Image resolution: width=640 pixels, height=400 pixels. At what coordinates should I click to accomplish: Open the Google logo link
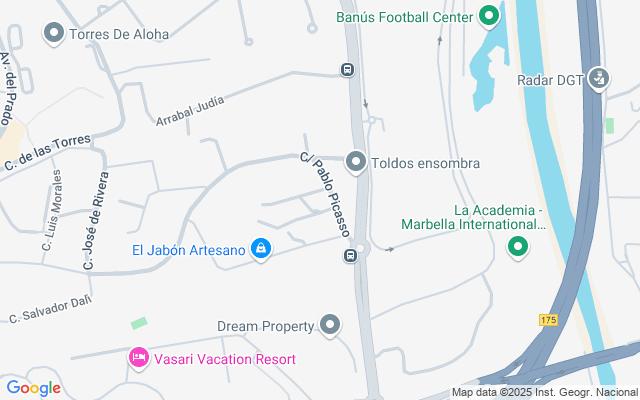pyautogui.click(x=33, y=388)
